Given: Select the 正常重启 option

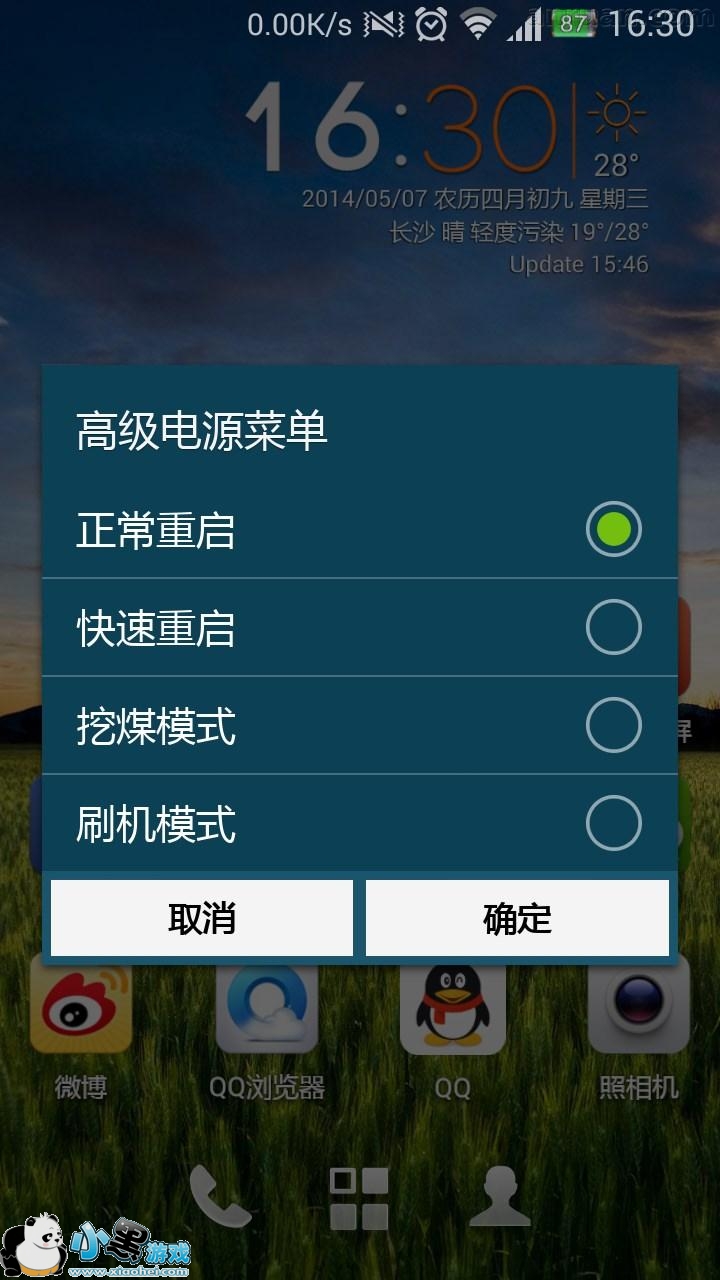Looking at the screenshot, I should click(360, 529).
